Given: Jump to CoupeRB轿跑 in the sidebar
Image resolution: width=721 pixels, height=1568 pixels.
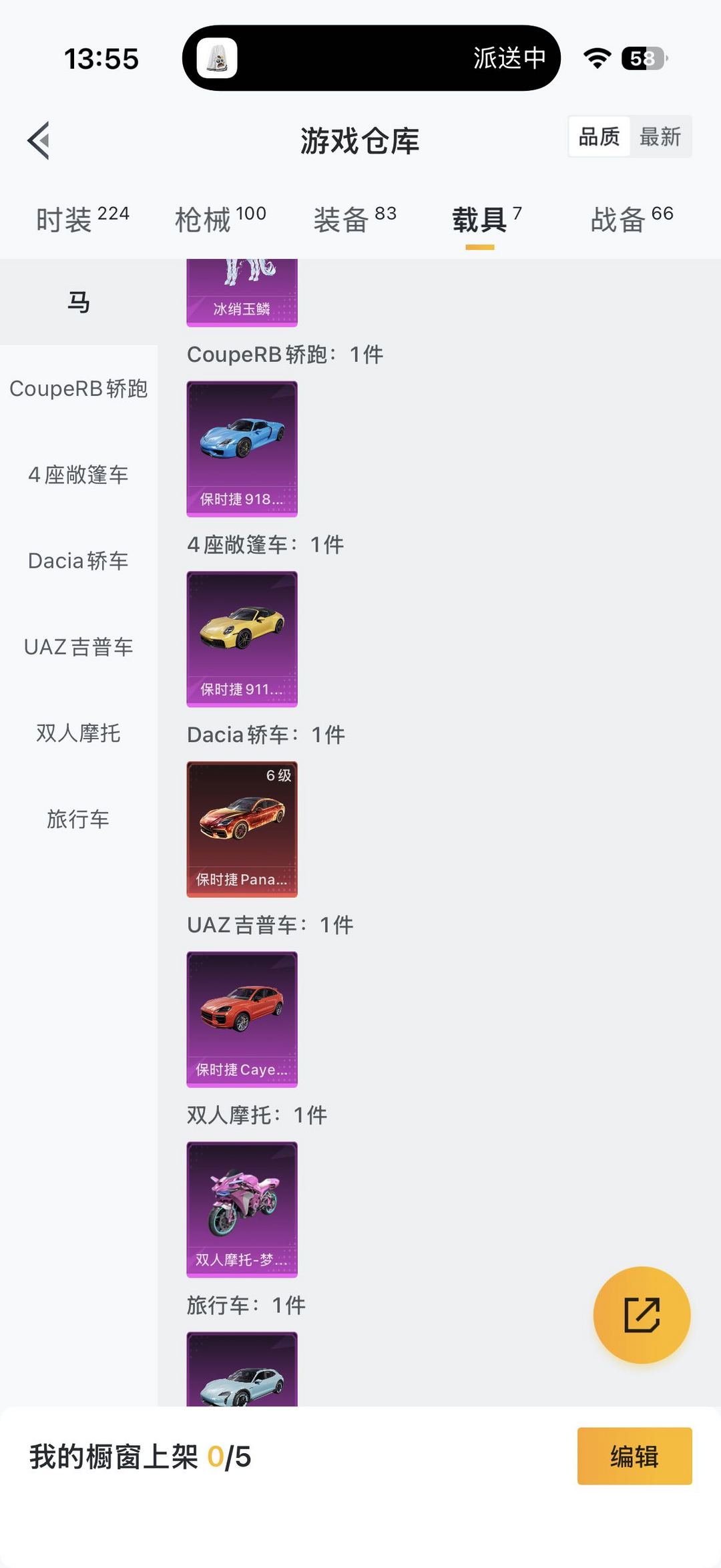Looking at the screenshot, I should (x=79, y=389).
